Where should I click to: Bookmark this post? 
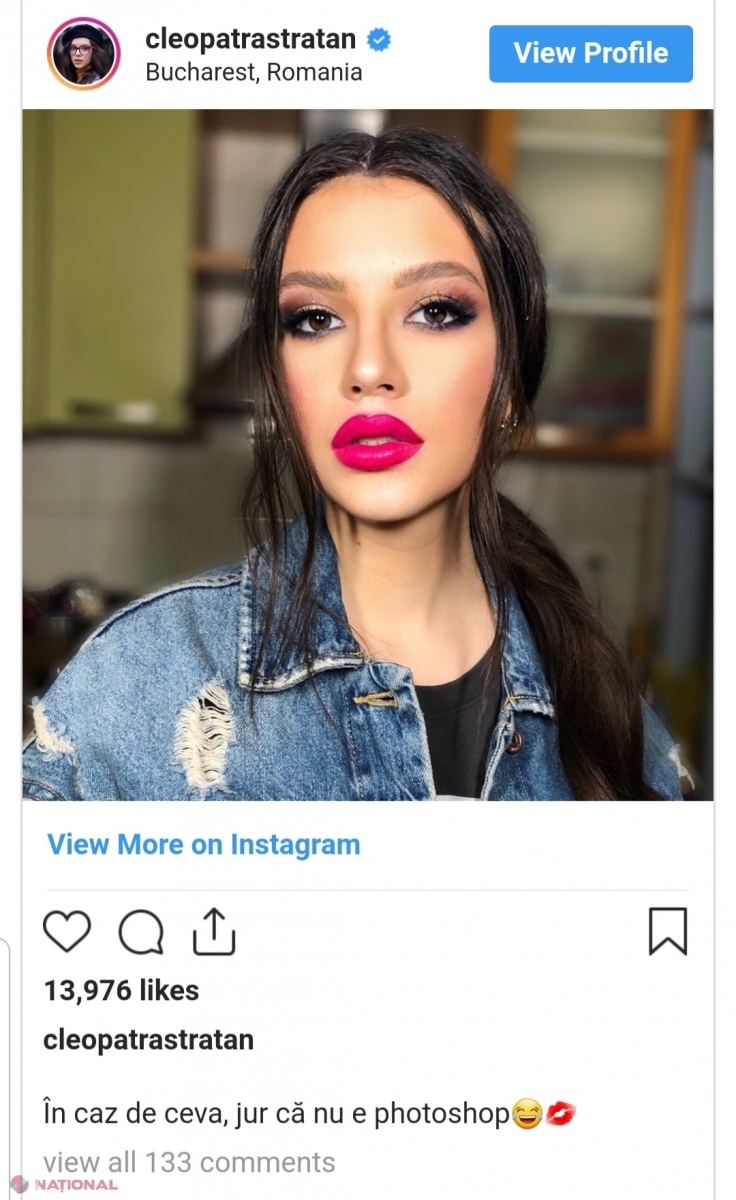[668, 931]
